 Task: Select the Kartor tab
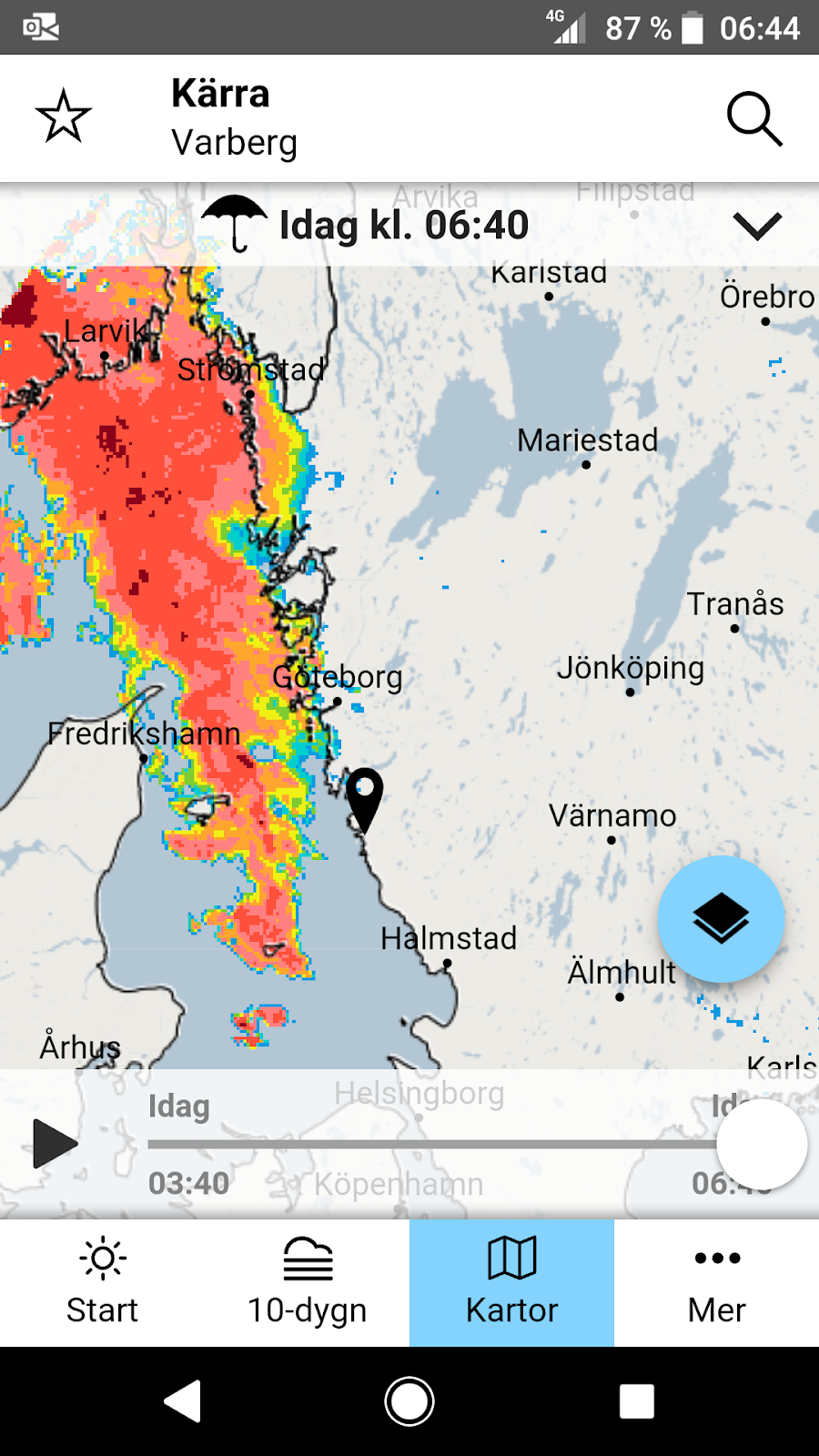[x=511, y=1282]
